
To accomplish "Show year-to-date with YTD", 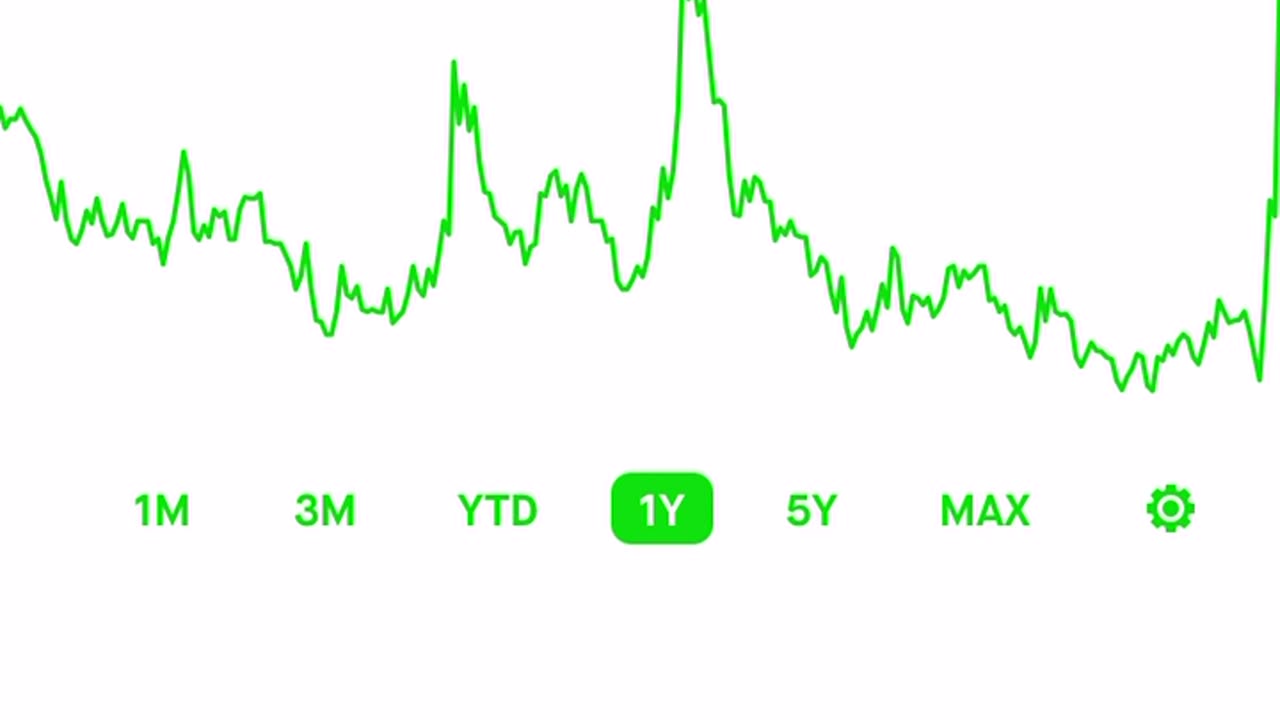I will (497, 510).
